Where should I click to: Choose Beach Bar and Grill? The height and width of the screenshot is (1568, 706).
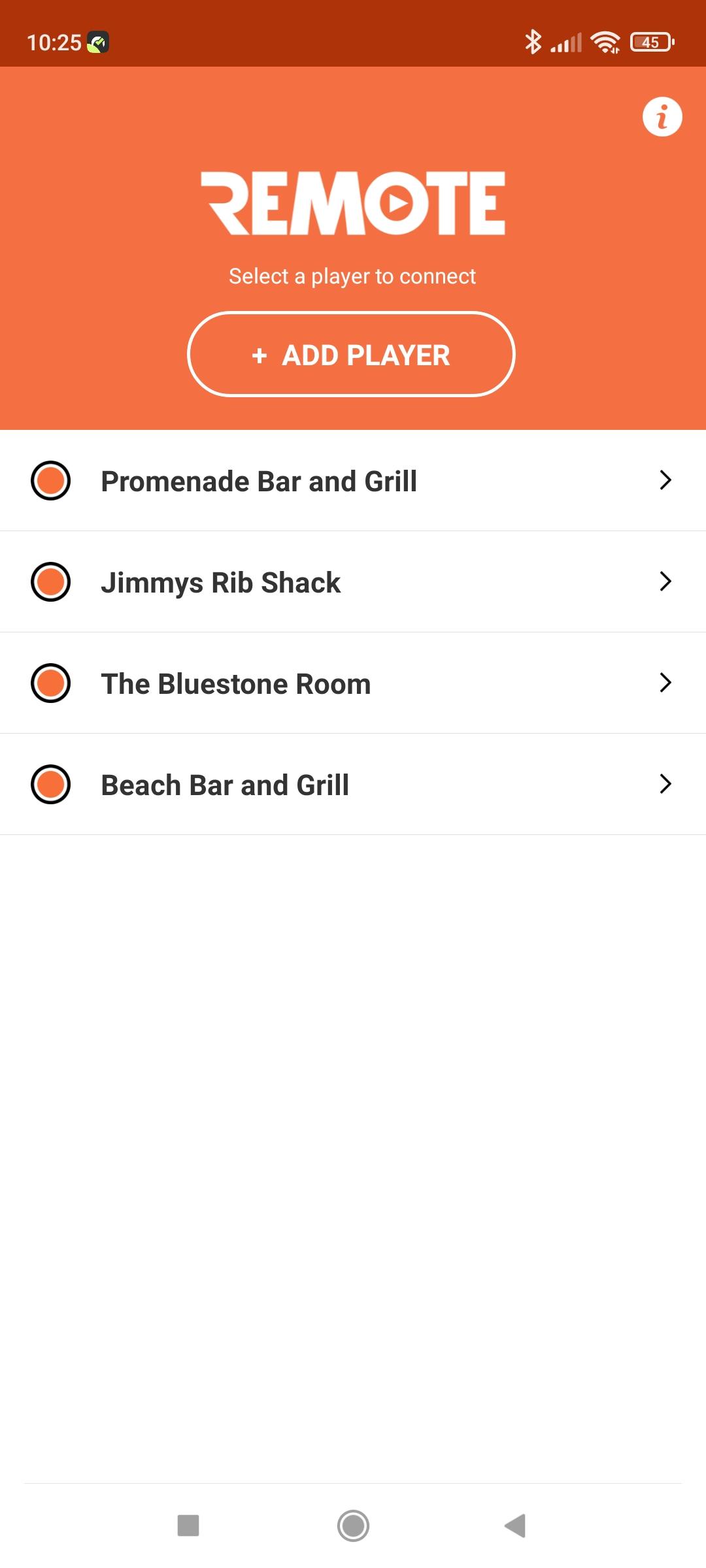[x=353, y=784]
